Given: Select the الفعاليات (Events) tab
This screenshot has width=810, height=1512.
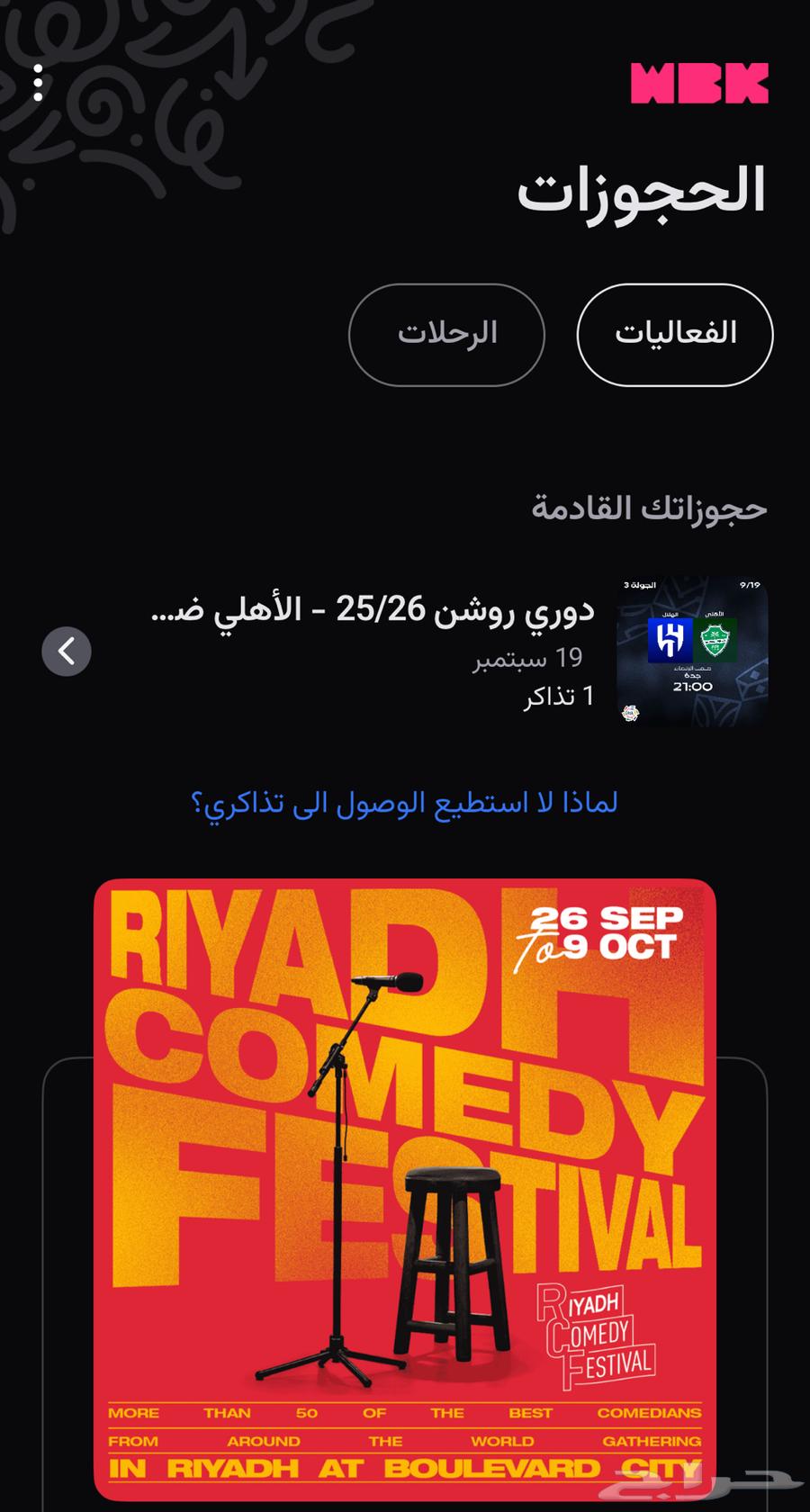Looking at the screenshot, I should (x=673, y=334).
